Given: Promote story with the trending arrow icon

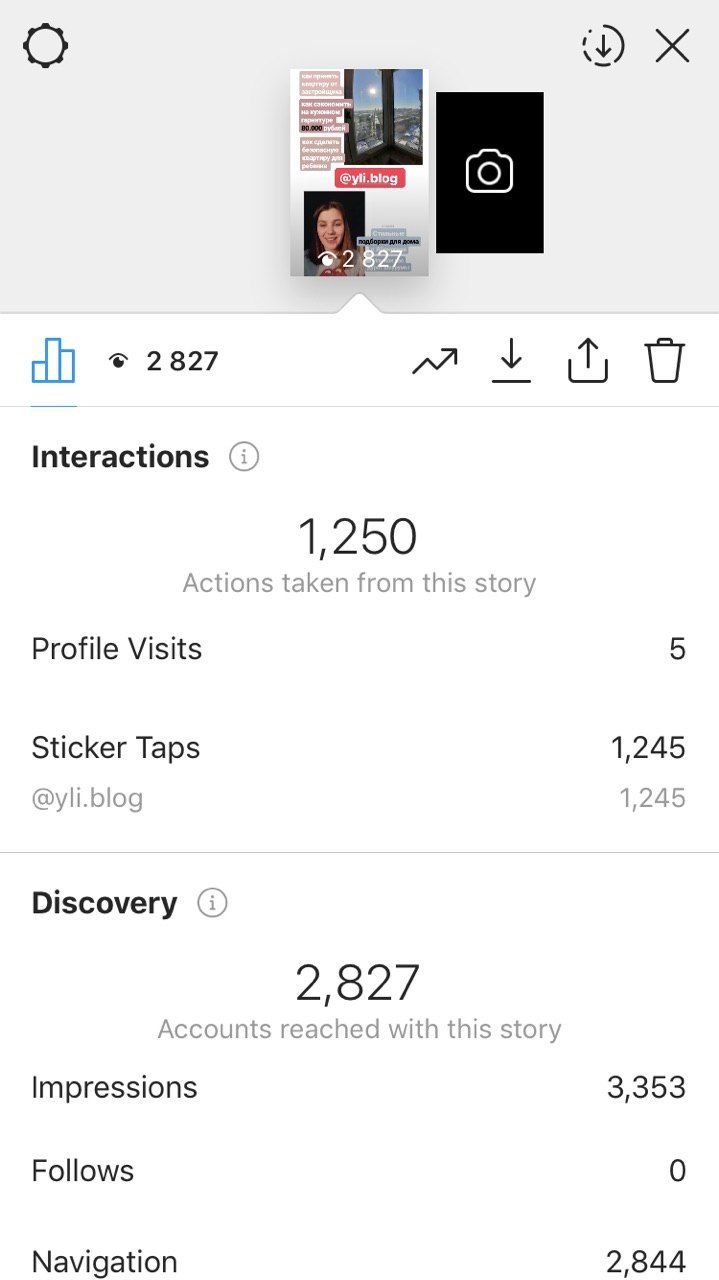Looking at the screenshot, I should [x=434, y=361].
